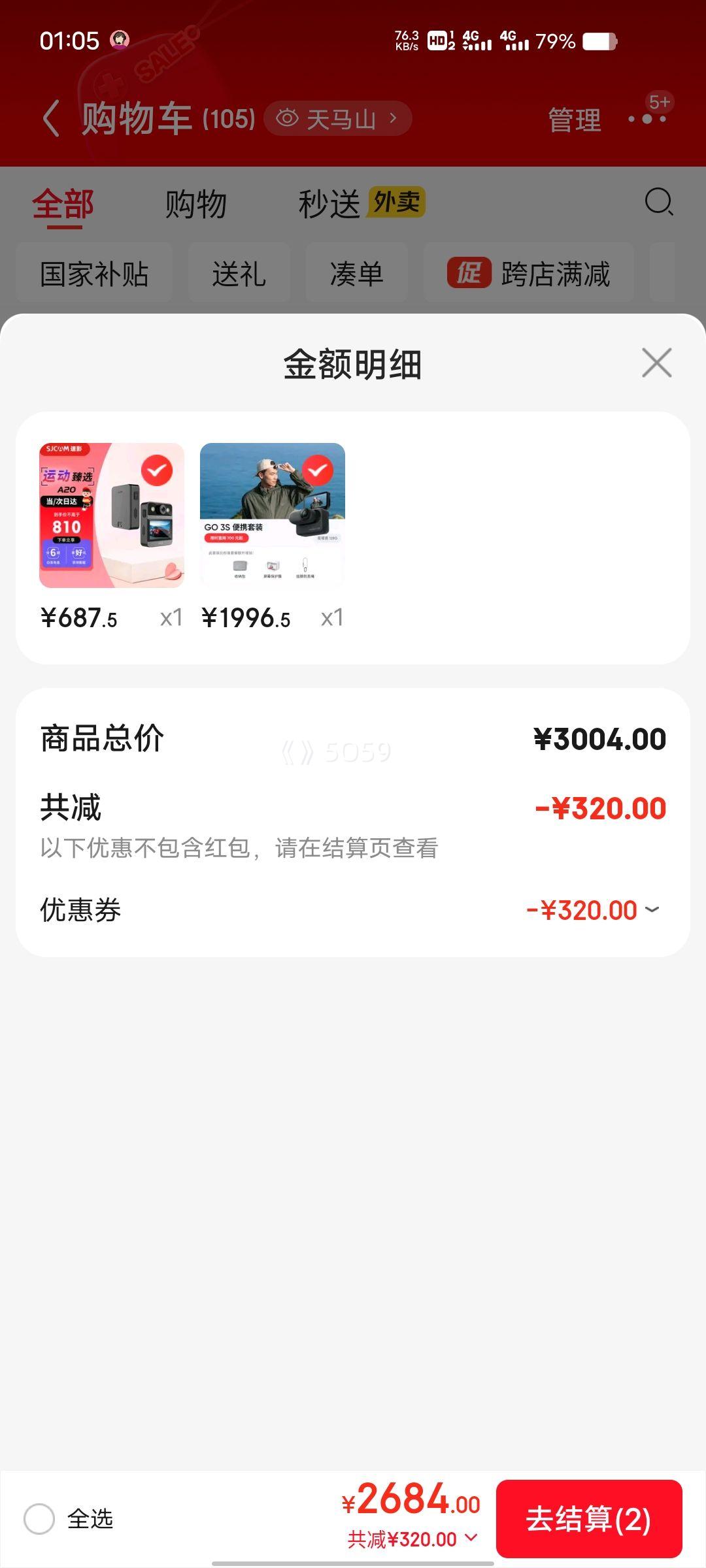The height and width of the screenshot is (1568, 706).
Task: Select the 送礼 filter chip
Action: 239,274
